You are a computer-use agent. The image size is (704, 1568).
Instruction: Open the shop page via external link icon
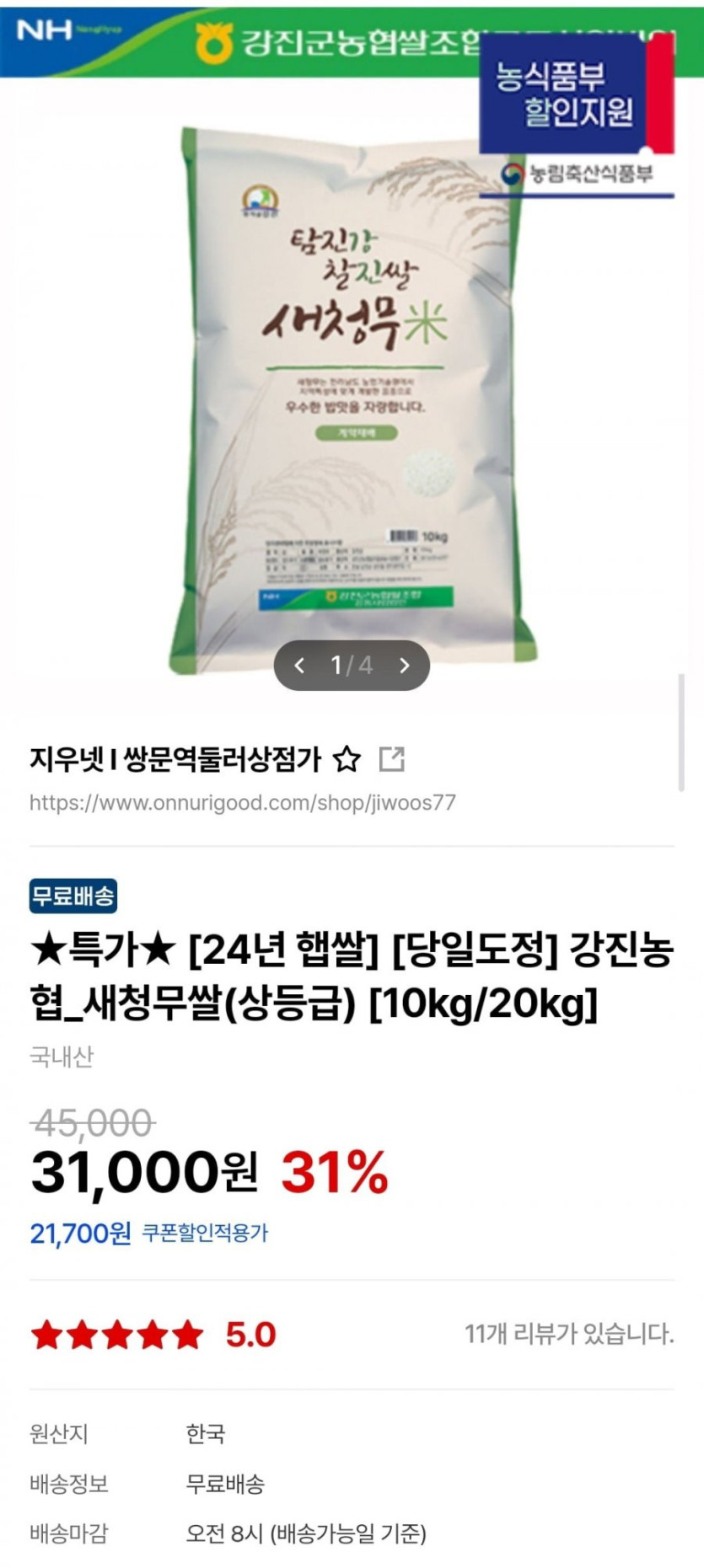[x=391, y=759]
